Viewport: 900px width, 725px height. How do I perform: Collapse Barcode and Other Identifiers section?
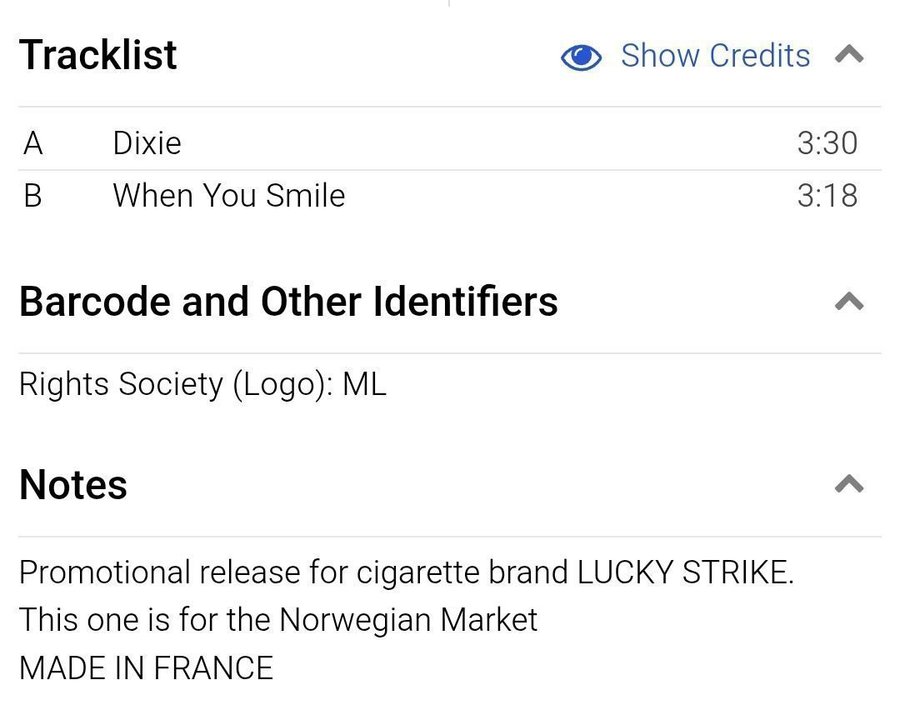coord(848,301)
